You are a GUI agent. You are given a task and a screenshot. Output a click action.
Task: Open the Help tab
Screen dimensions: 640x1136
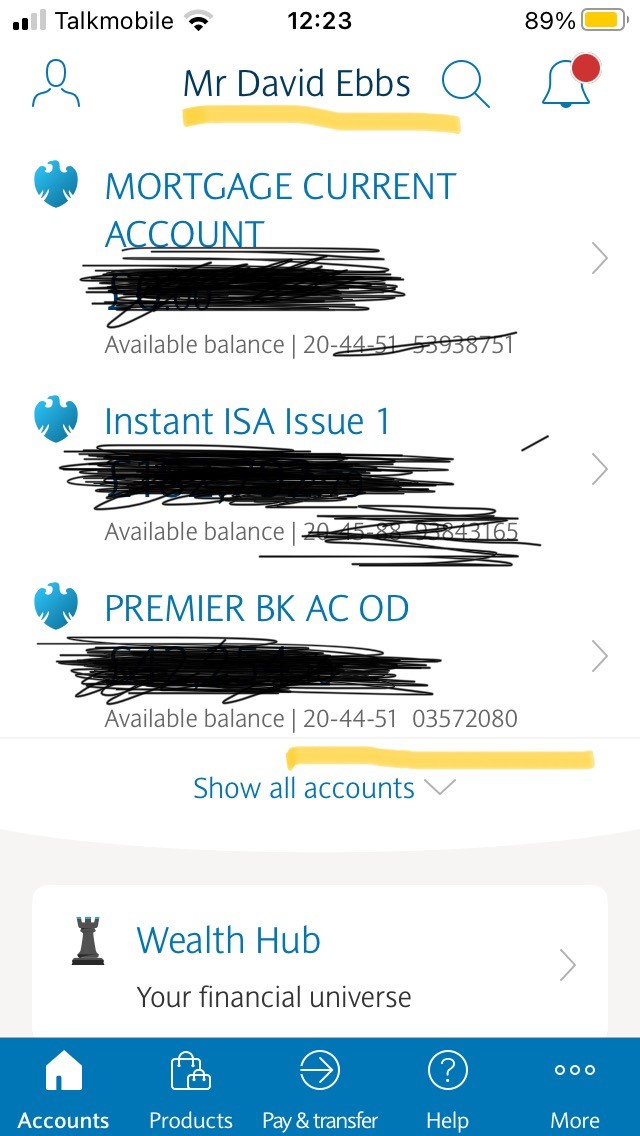click(447, 1087)
